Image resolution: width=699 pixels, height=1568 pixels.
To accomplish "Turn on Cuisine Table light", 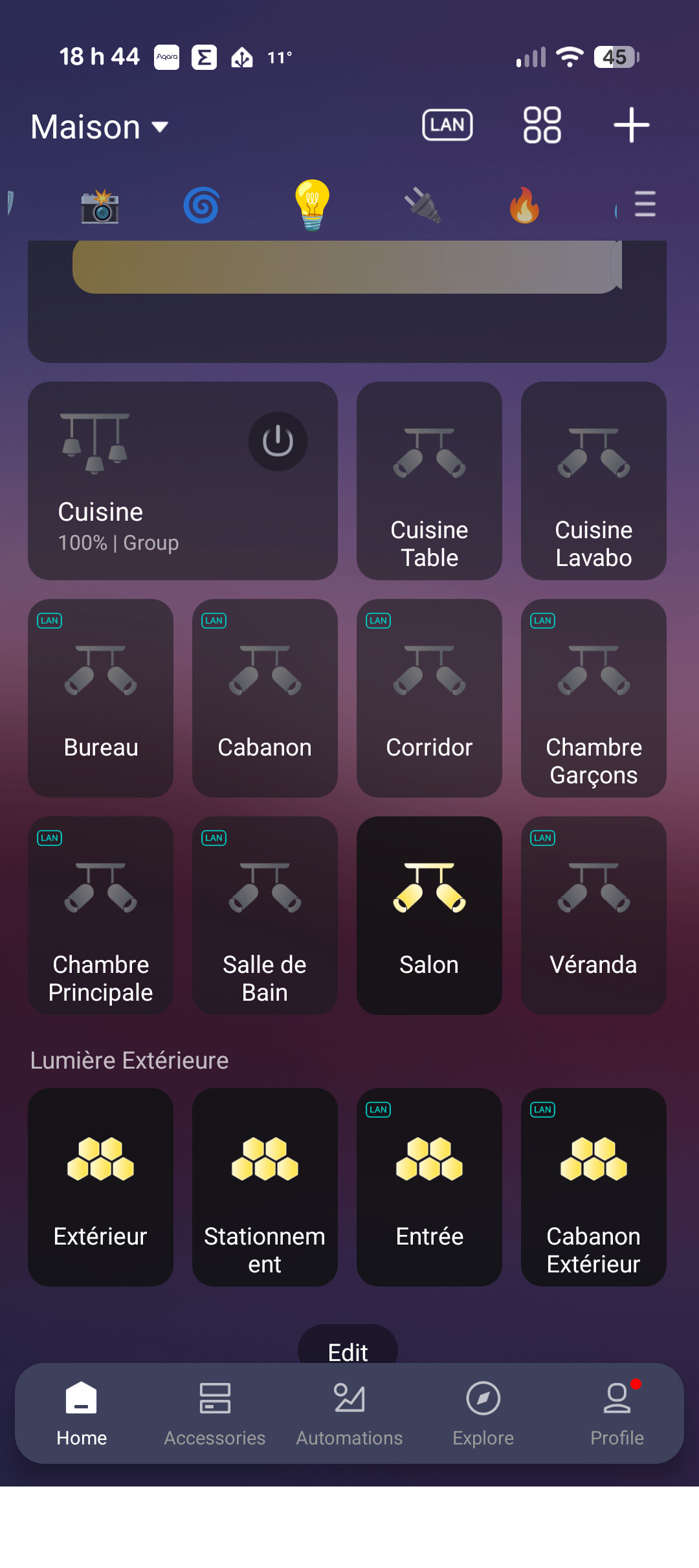I will point(429,481).
